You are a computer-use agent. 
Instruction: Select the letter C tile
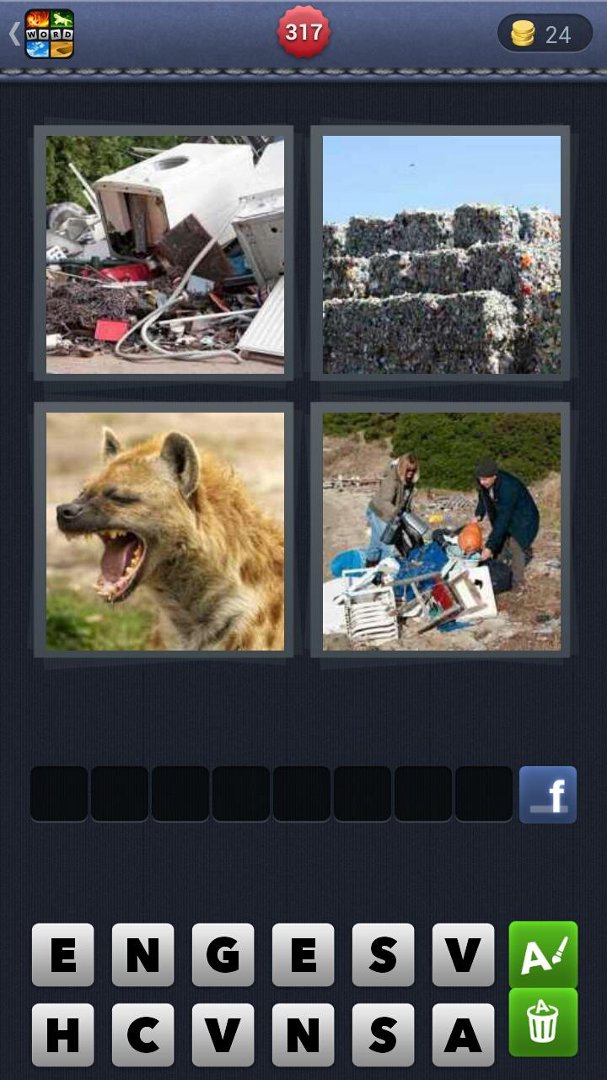[143, 1035]
